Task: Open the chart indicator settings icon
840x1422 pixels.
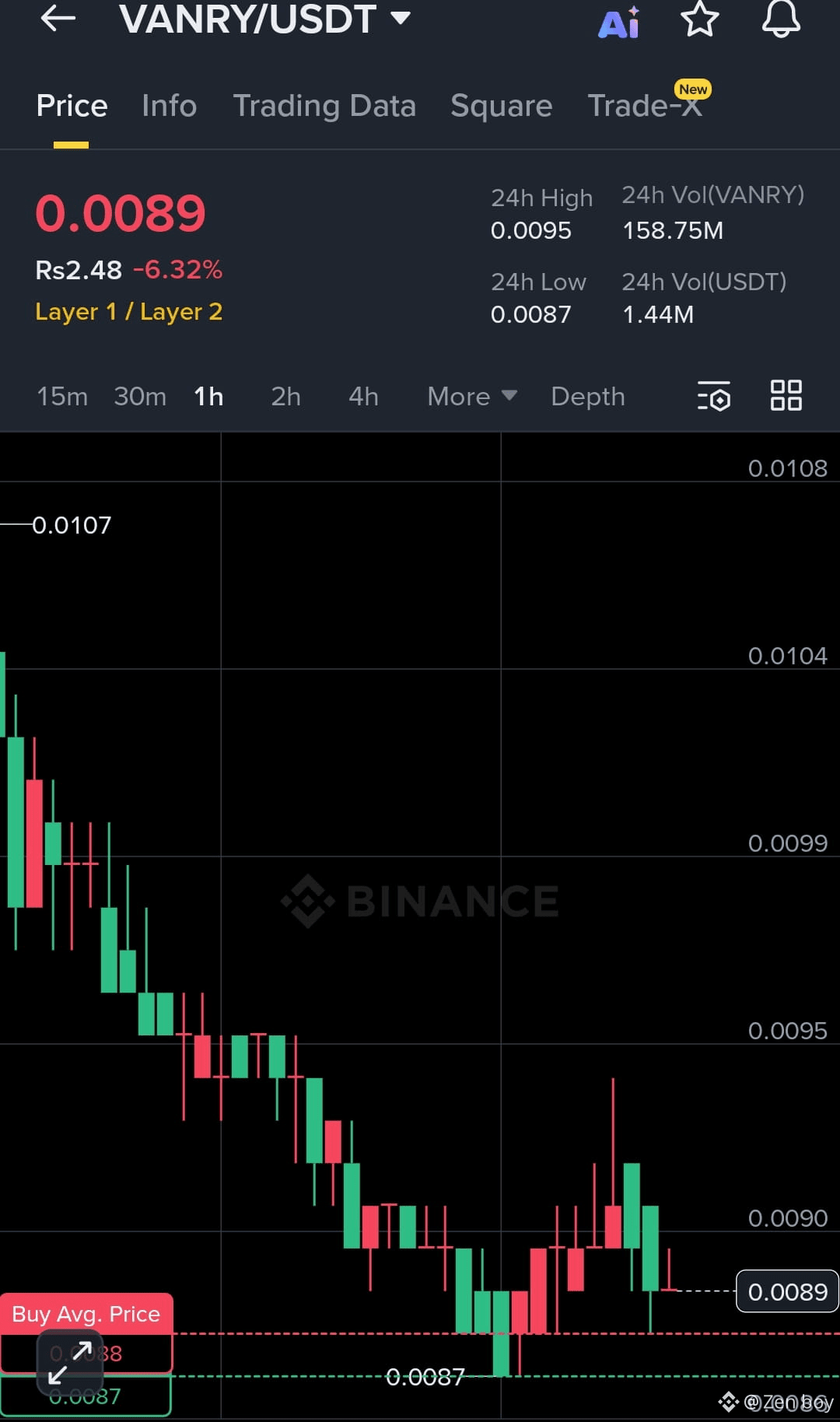Action: pyautogui.click(x=713, y=396)
